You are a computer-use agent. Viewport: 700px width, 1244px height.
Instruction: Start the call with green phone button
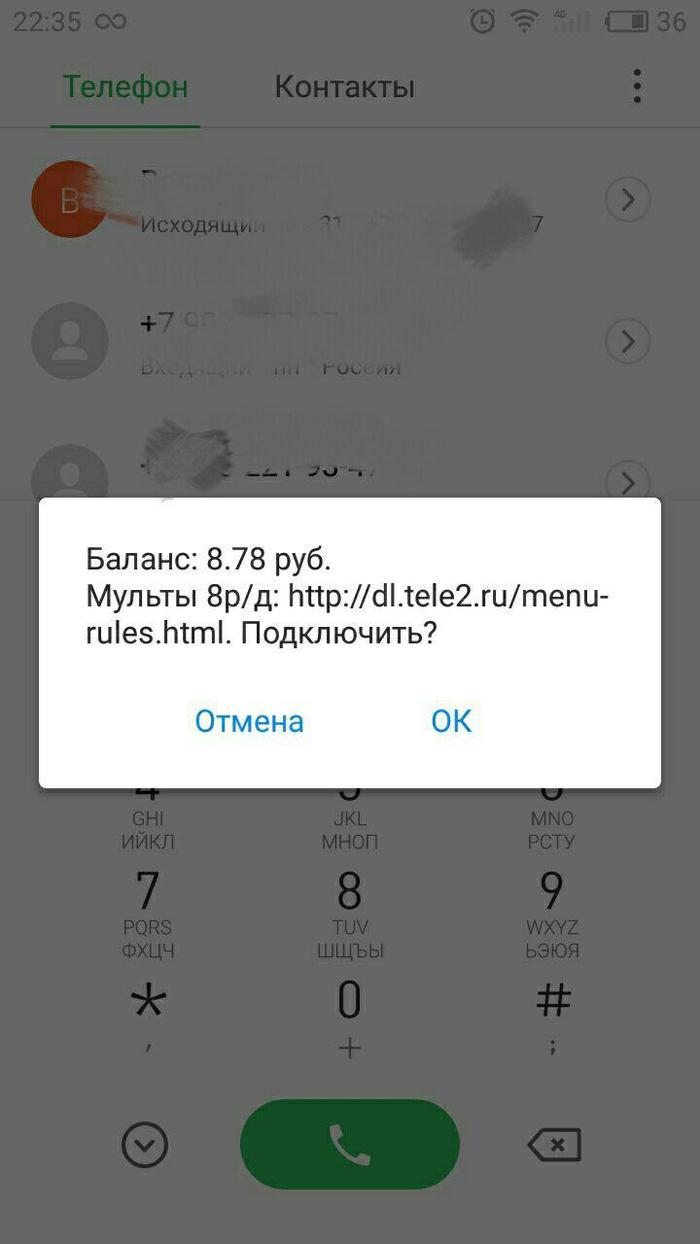click(349, 1144)
